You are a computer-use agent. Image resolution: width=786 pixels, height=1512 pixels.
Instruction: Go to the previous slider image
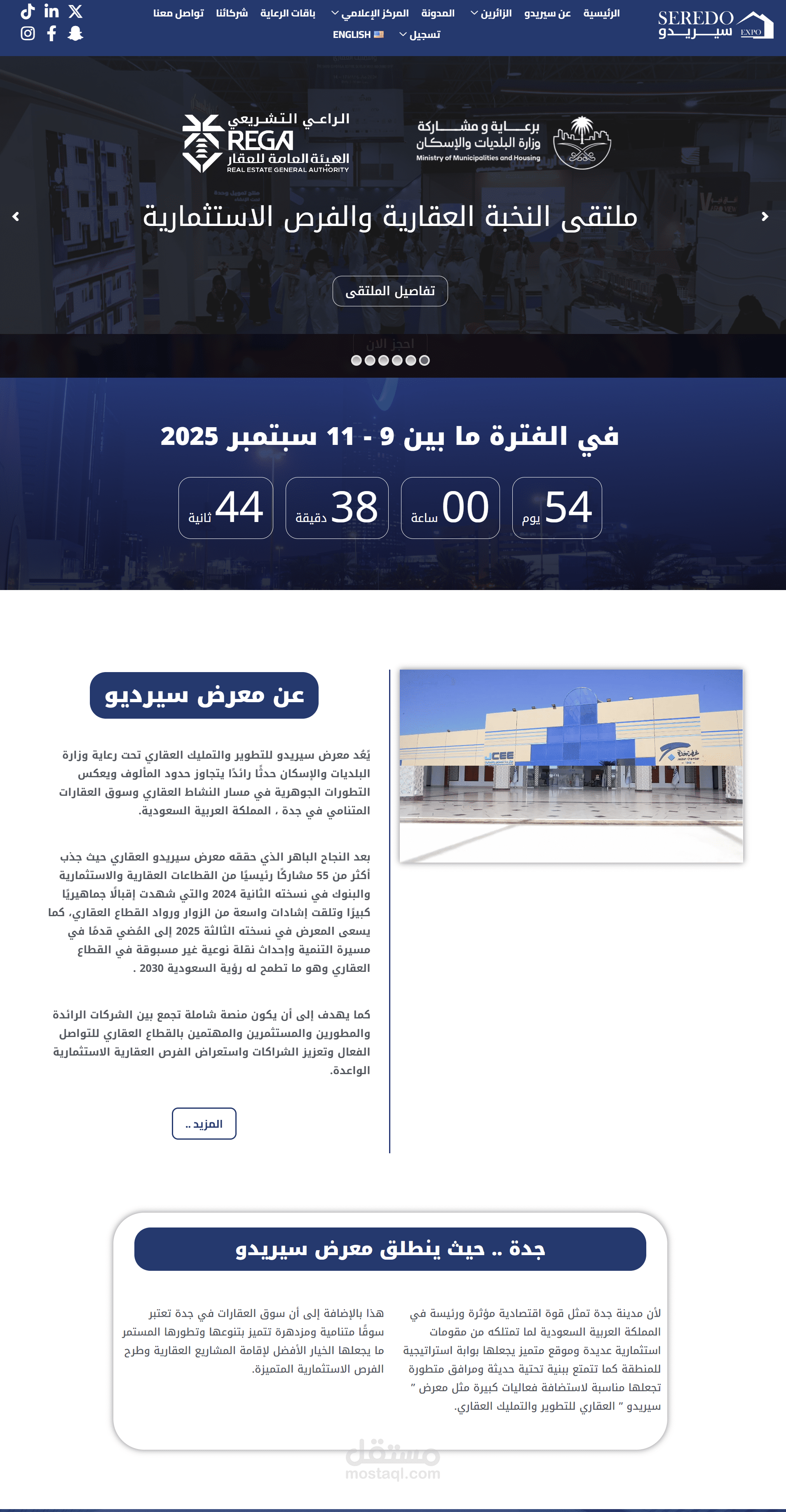point(16,216)
